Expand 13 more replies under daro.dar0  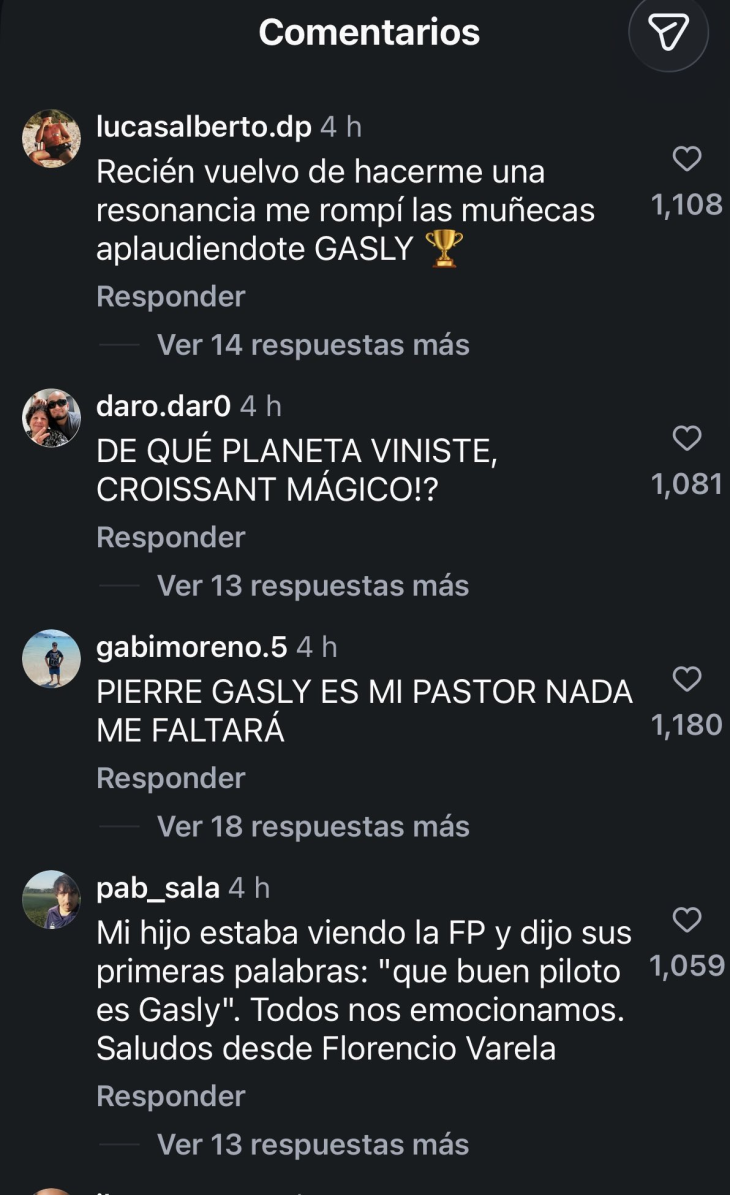tap(313, 586)
